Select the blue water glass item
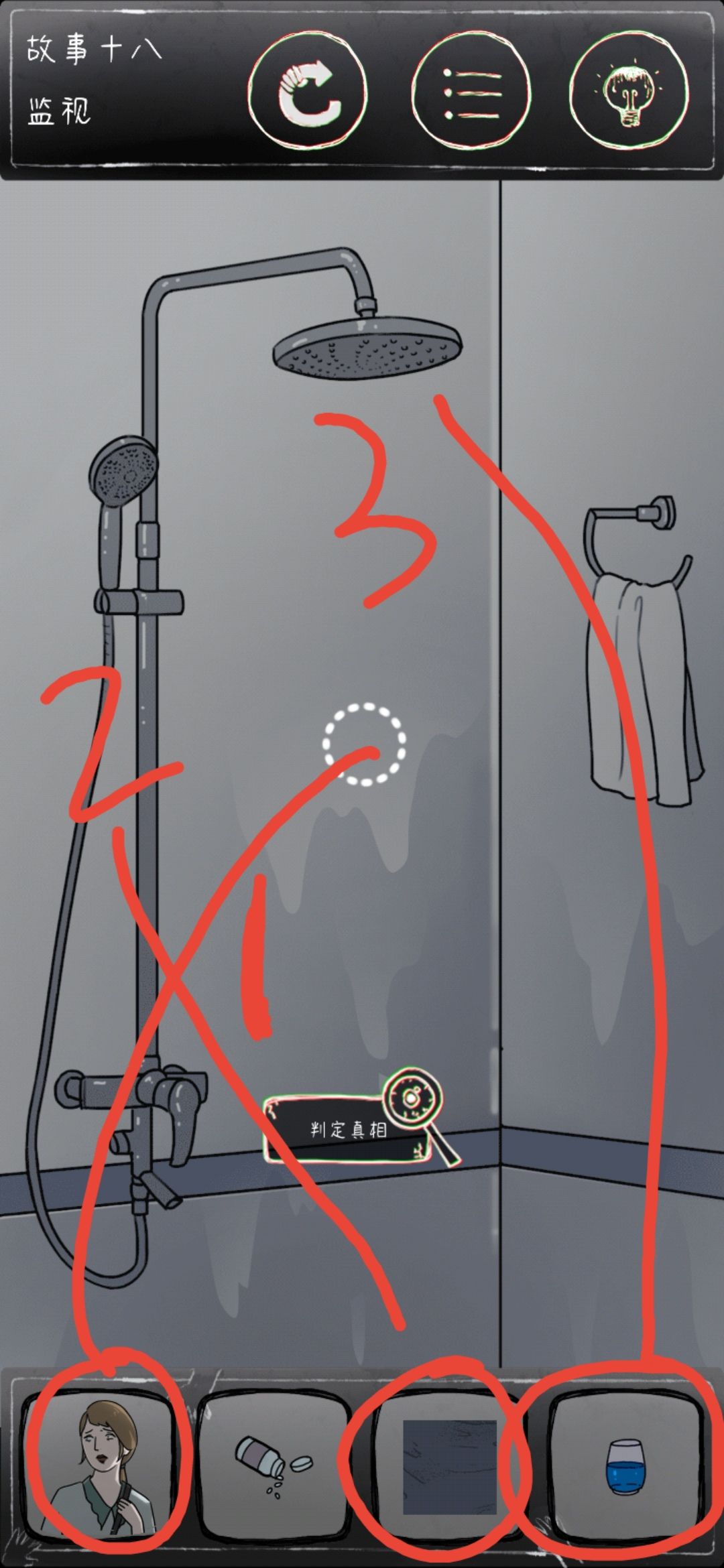Image resolution: width=724 pixels, height=1568 pixels. point(623,1467)
